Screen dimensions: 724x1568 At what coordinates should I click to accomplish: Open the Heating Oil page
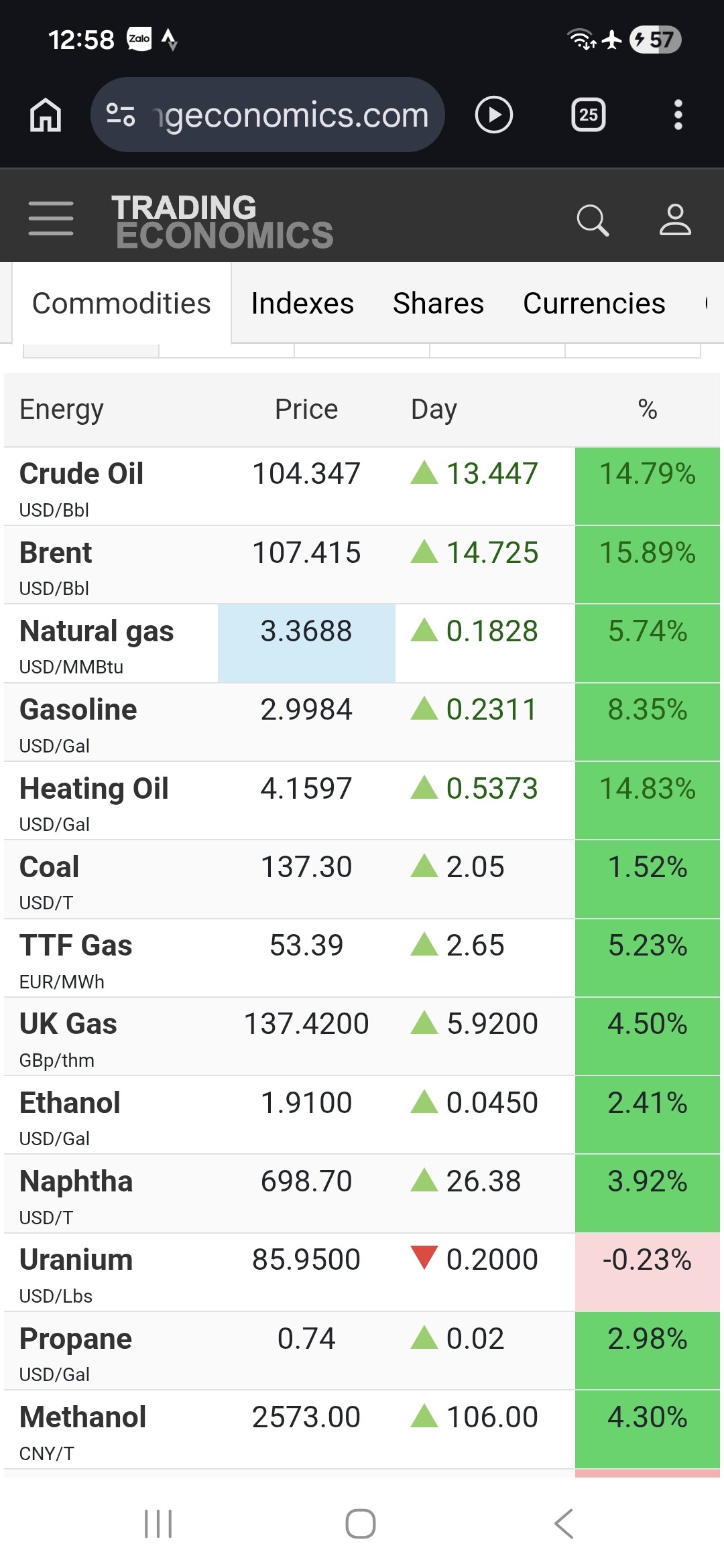(94, 789)
